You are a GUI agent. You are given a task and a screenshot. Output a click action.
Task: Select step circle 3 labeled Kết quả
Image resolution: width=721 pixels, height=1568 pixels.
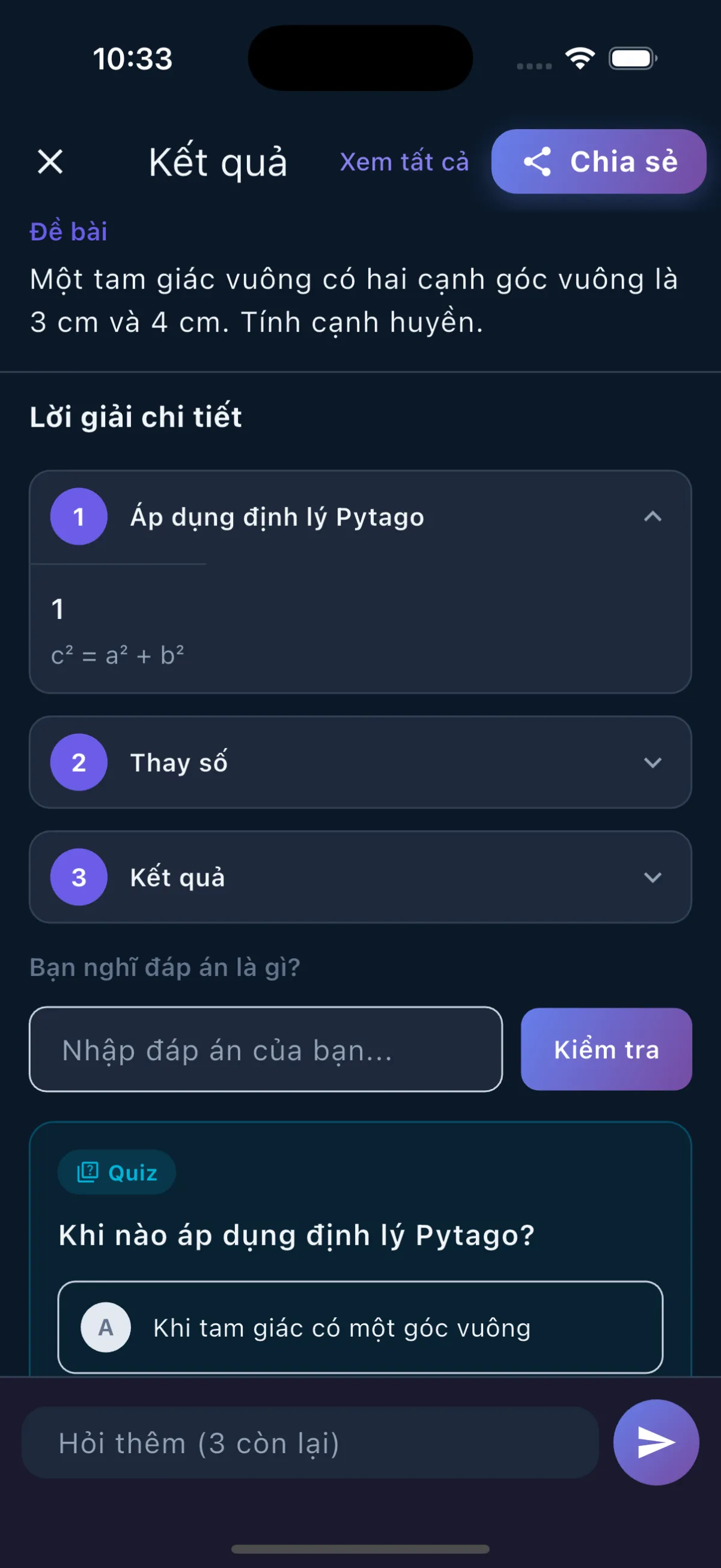pos(79,876)
